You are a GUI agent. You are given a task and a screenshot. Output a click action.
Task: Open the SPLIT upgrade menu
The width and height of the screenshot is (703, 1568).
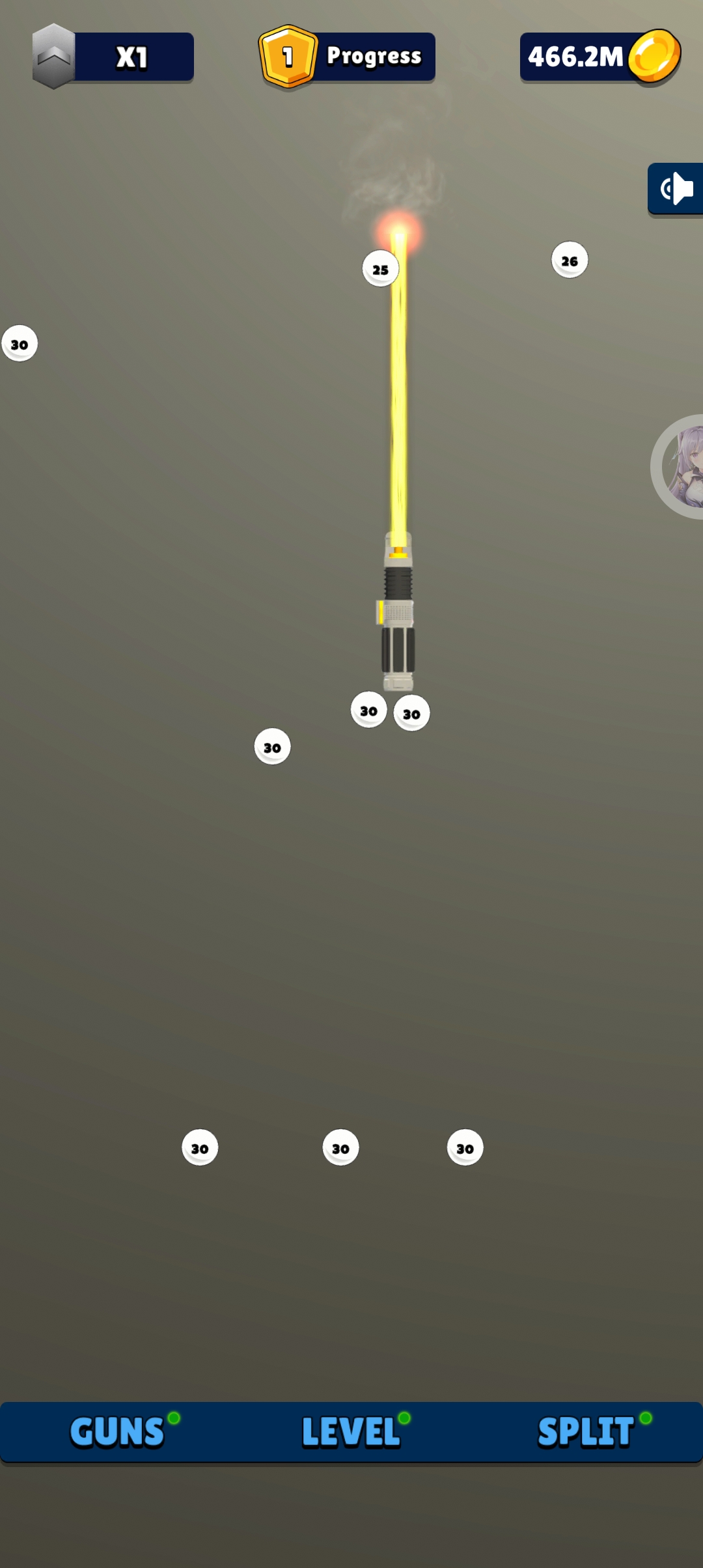click(586, 1431)
